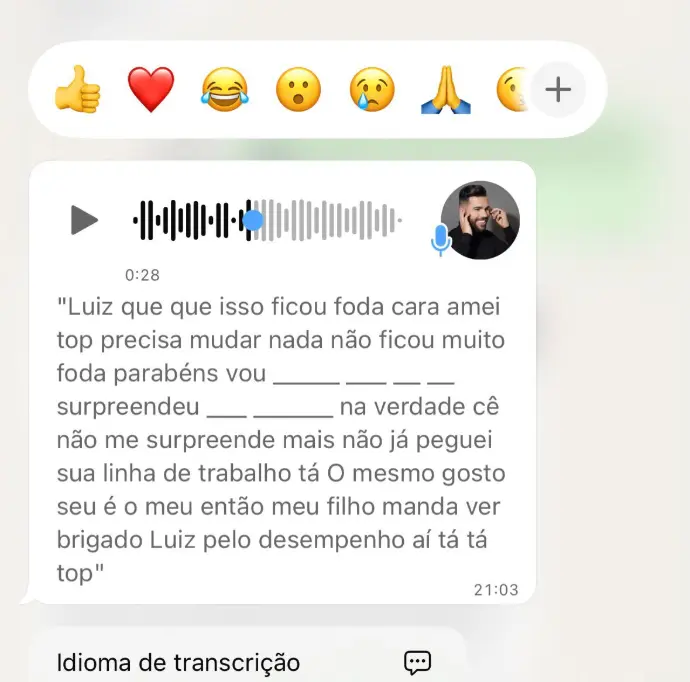React with the thumbs up emoji
This screenshot has width=690, height=682.
pos(77,91)
